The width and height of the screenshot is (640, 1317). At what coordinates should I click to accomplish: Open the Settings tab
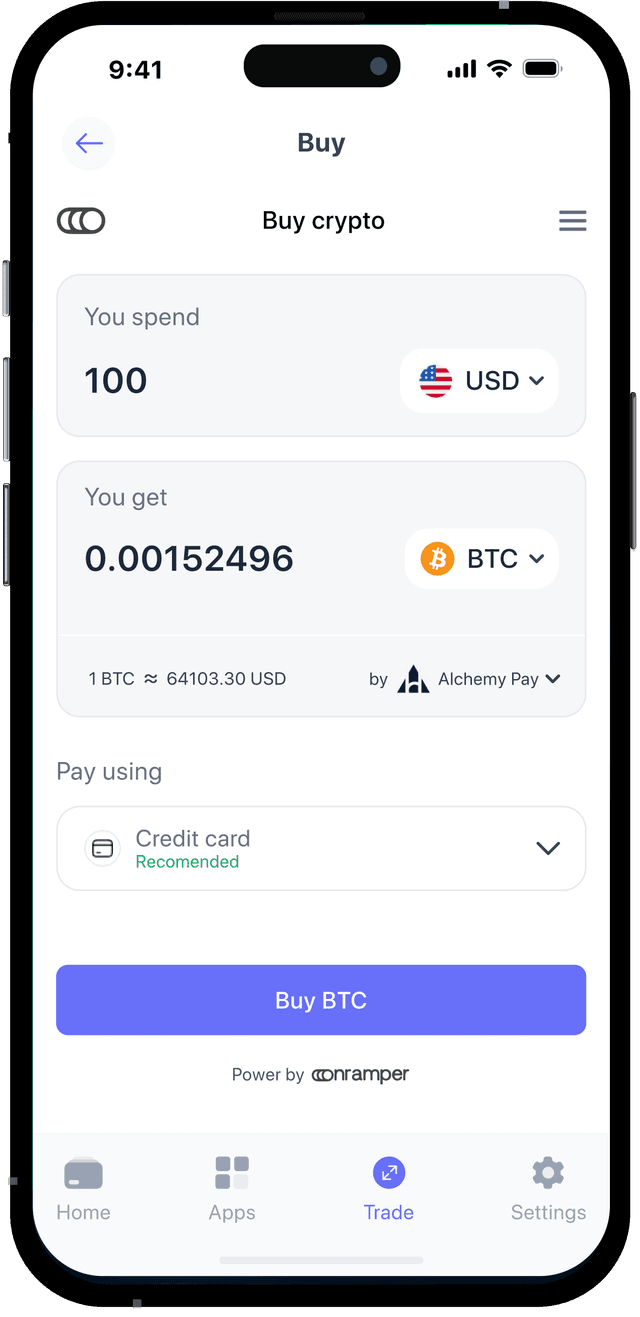tap(548, 1189)
